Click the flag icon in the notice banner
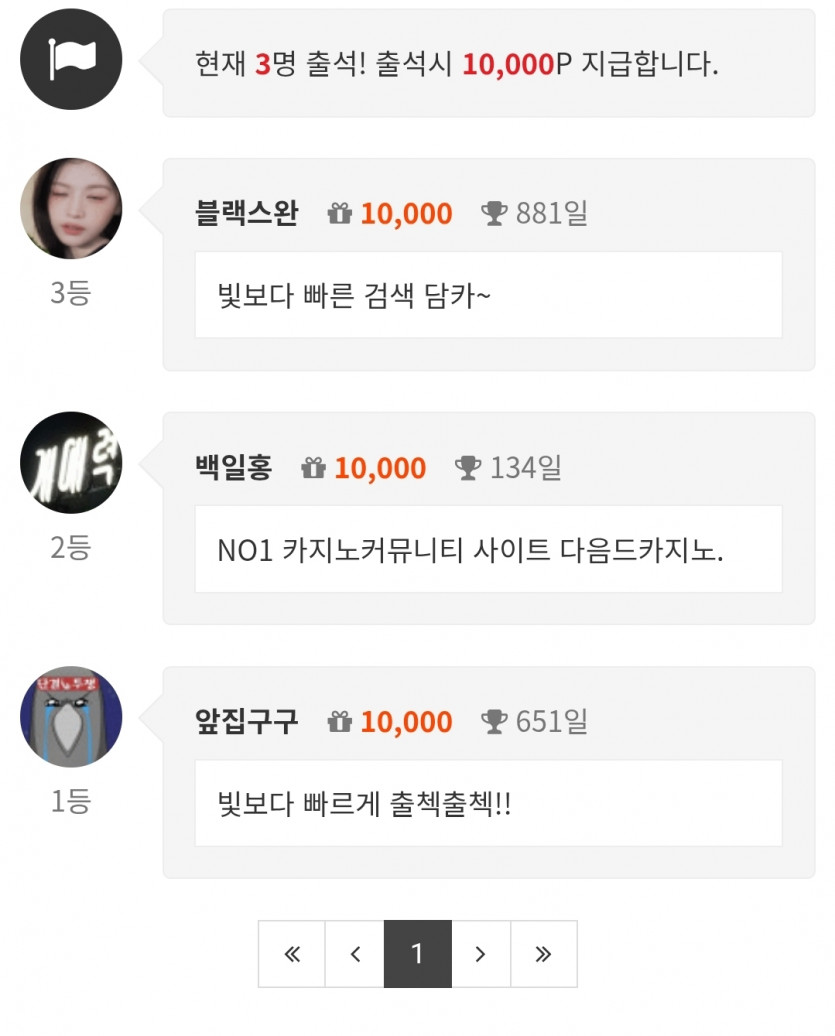835x1036 pixels. click(x=70, y=60)
